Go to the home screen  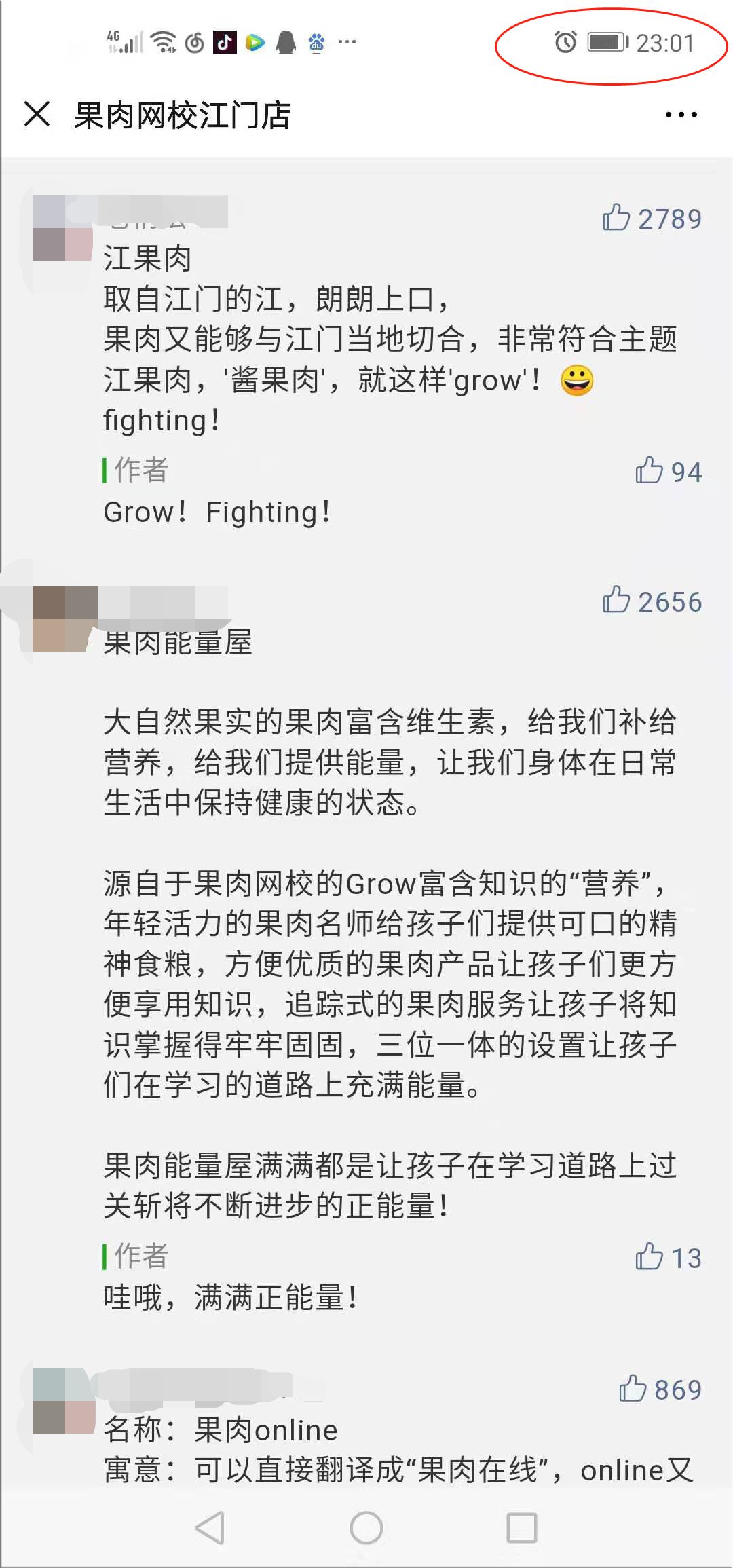click(x=366, y=1527)
